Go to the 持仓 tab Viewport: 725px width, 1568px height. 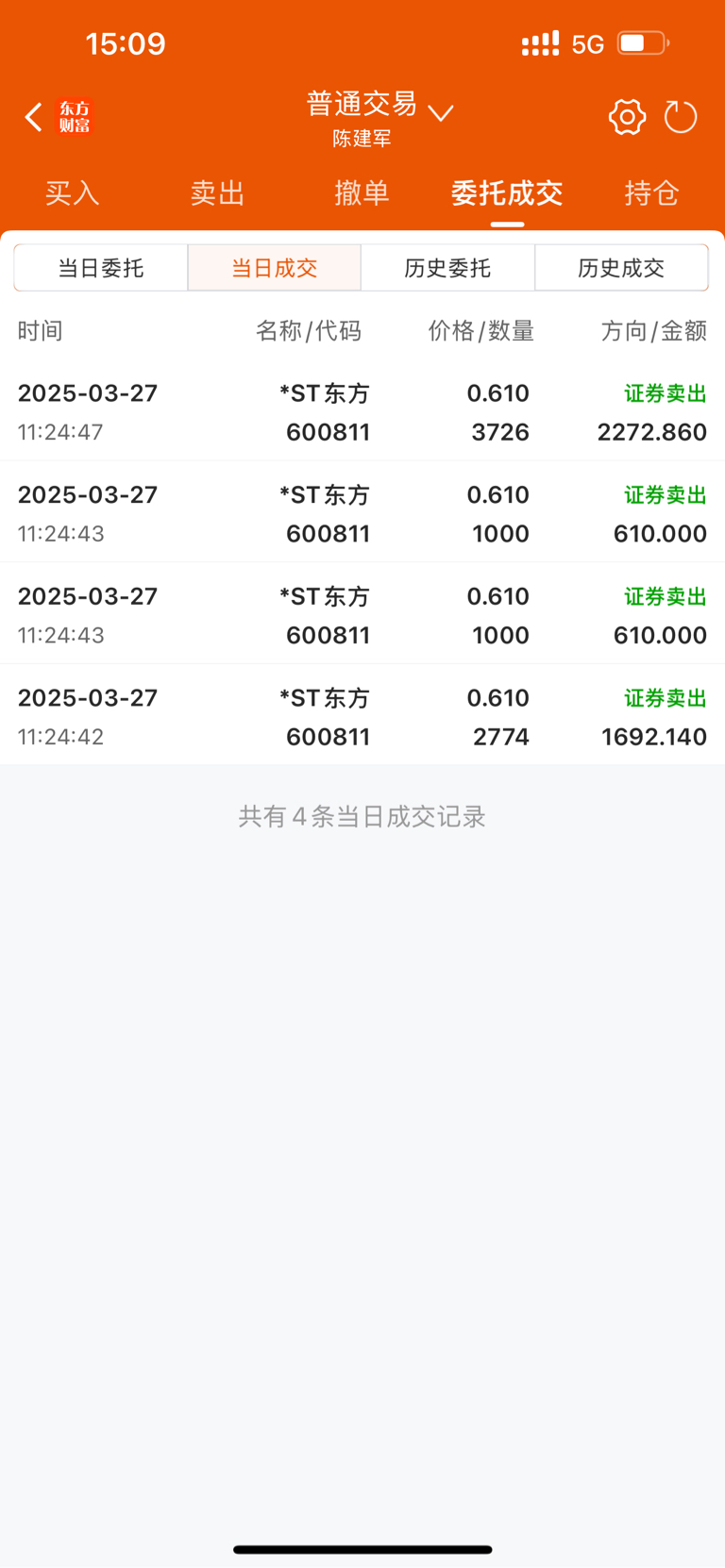click(651, 193)
